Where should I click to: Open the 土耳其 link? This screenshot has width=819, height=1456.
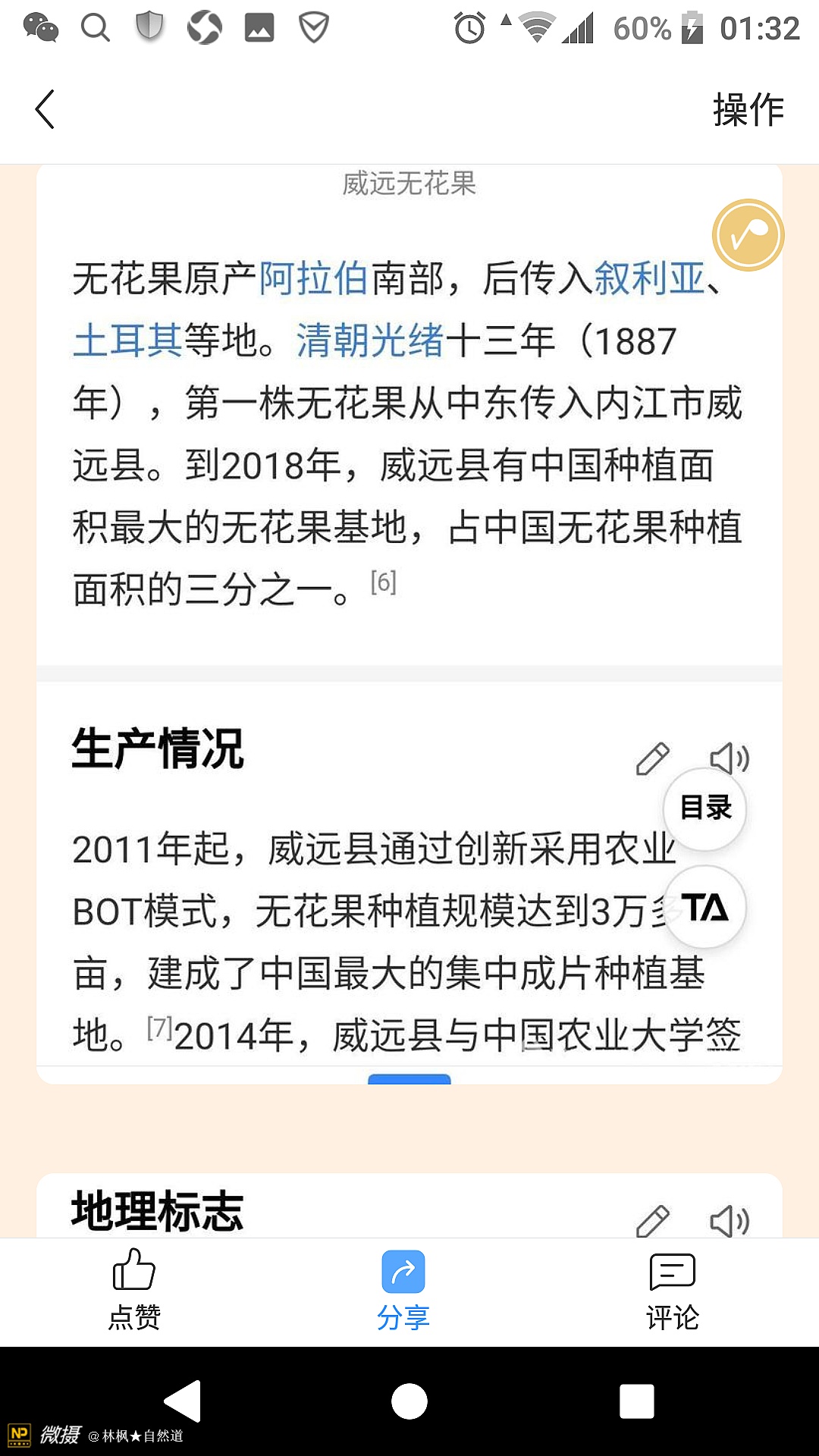[x=127, y=340]
